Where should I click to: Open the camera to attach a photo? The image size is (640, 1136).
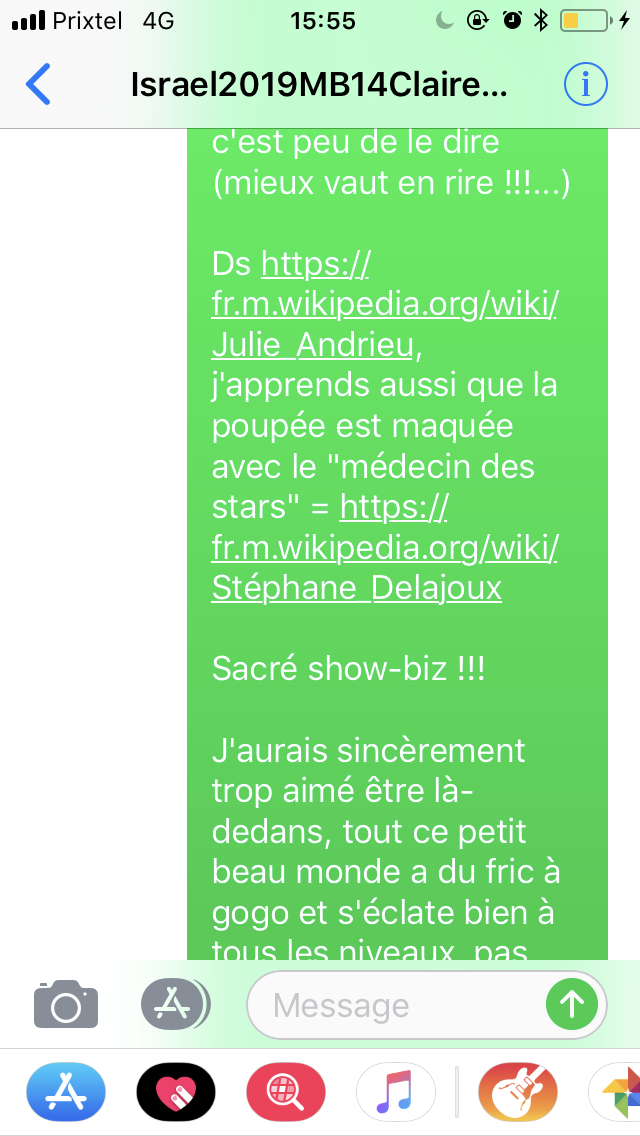(x=66, y=1004)
